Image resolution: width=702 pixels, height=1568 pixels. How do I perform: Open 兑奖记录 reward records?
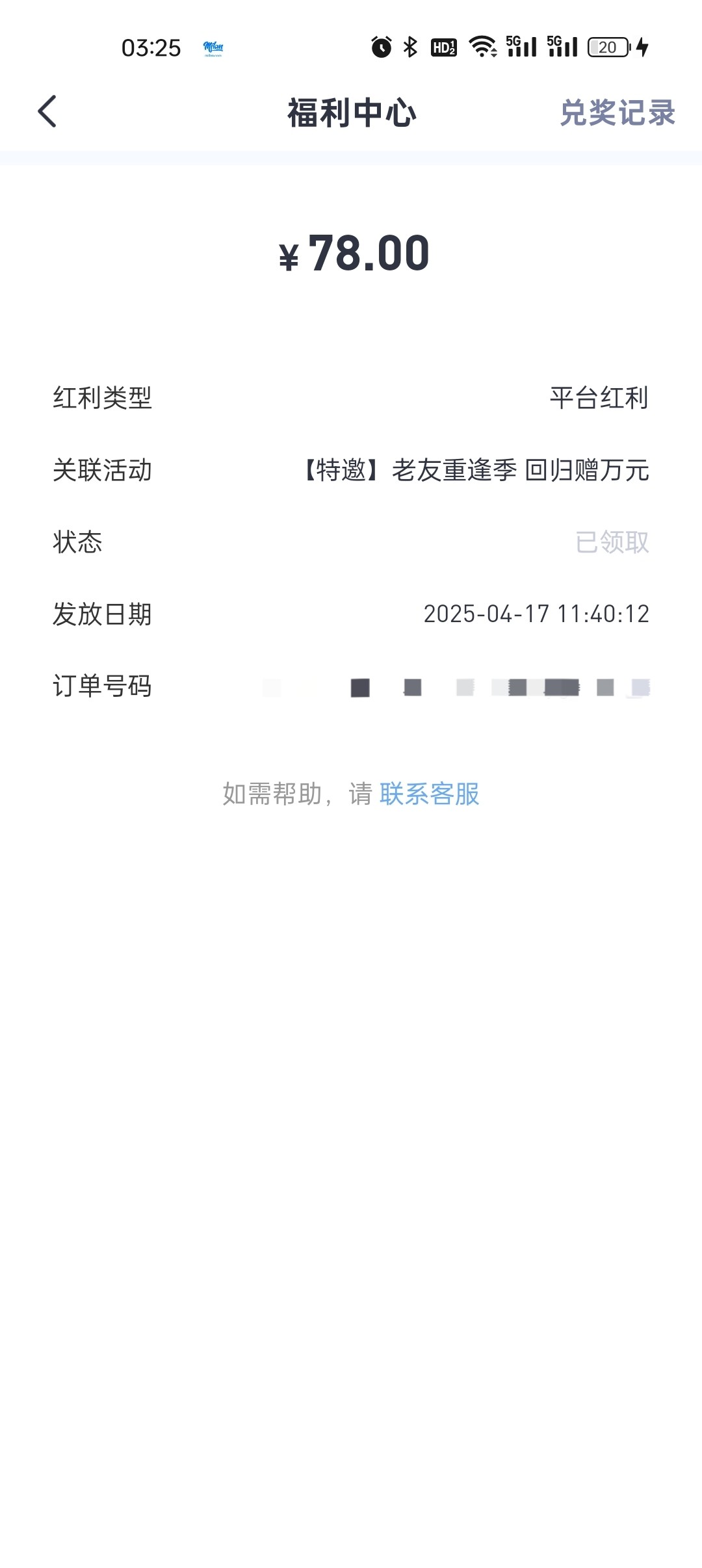(617, 113)
